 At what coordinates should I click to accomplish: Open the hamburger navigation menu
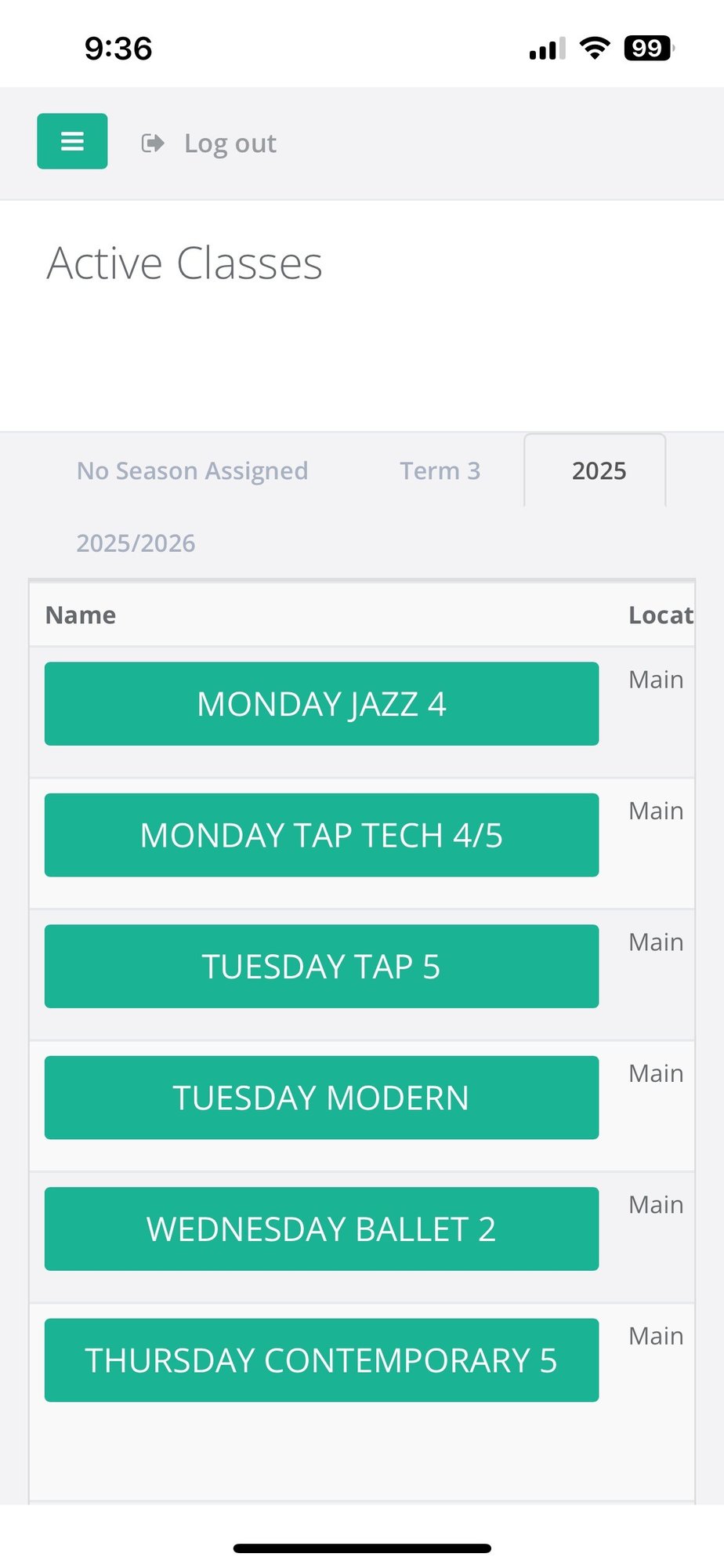tap(71, 141)
